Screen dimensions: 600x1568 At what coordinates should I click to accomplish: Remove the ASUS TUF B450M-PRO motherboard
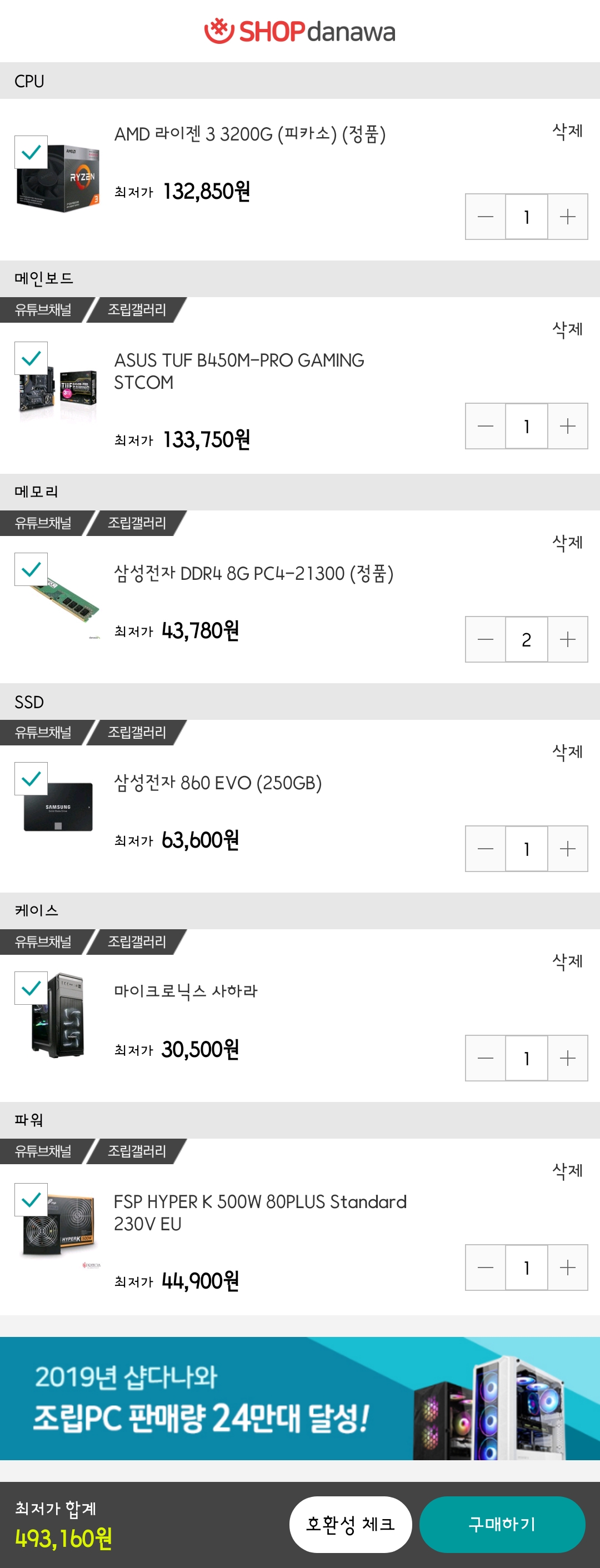pos(567,330)
